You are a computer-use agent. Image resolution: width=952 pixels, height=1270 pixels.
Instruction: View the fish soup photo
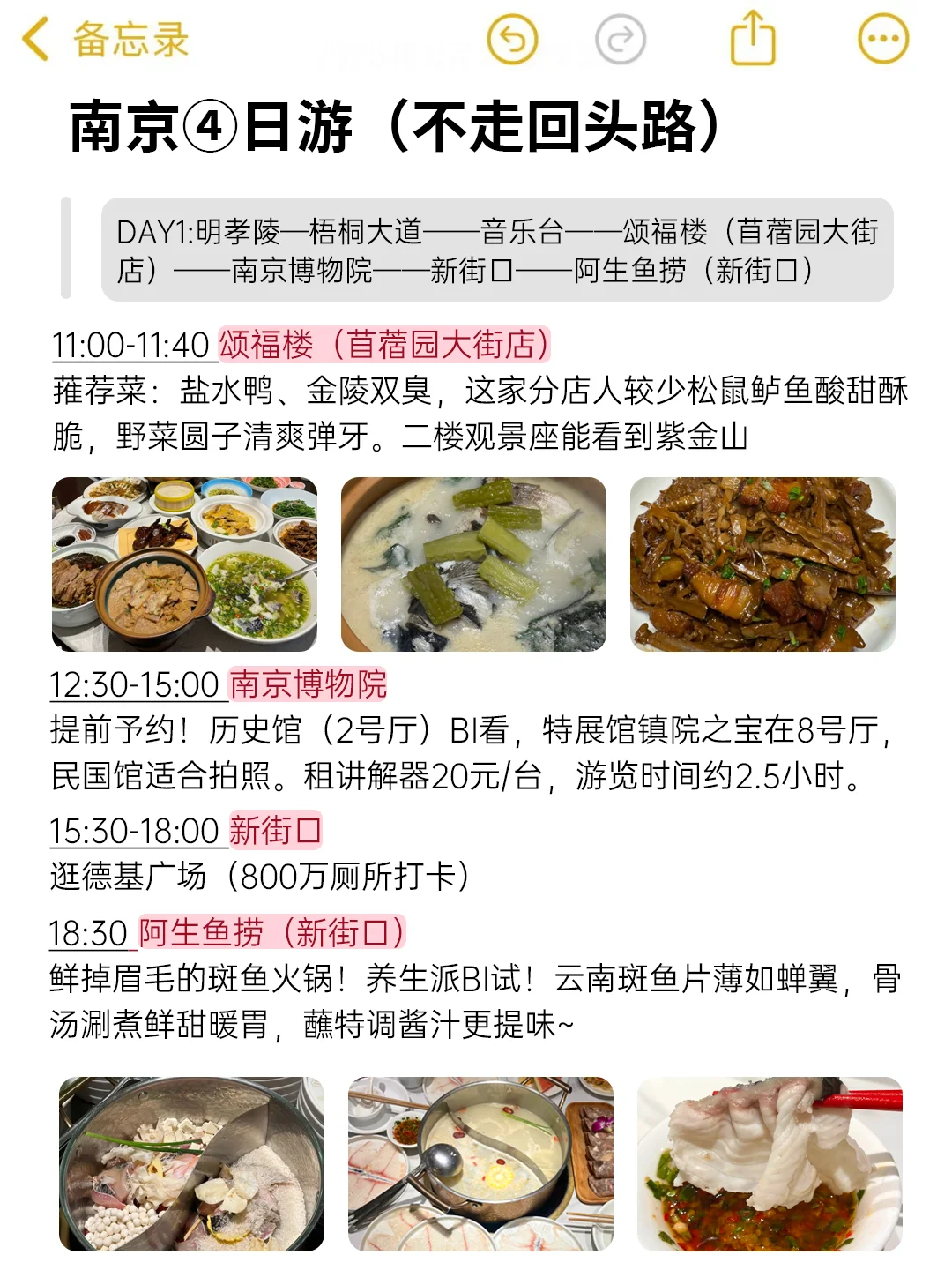pyautogui.click(x=473, y=564)
